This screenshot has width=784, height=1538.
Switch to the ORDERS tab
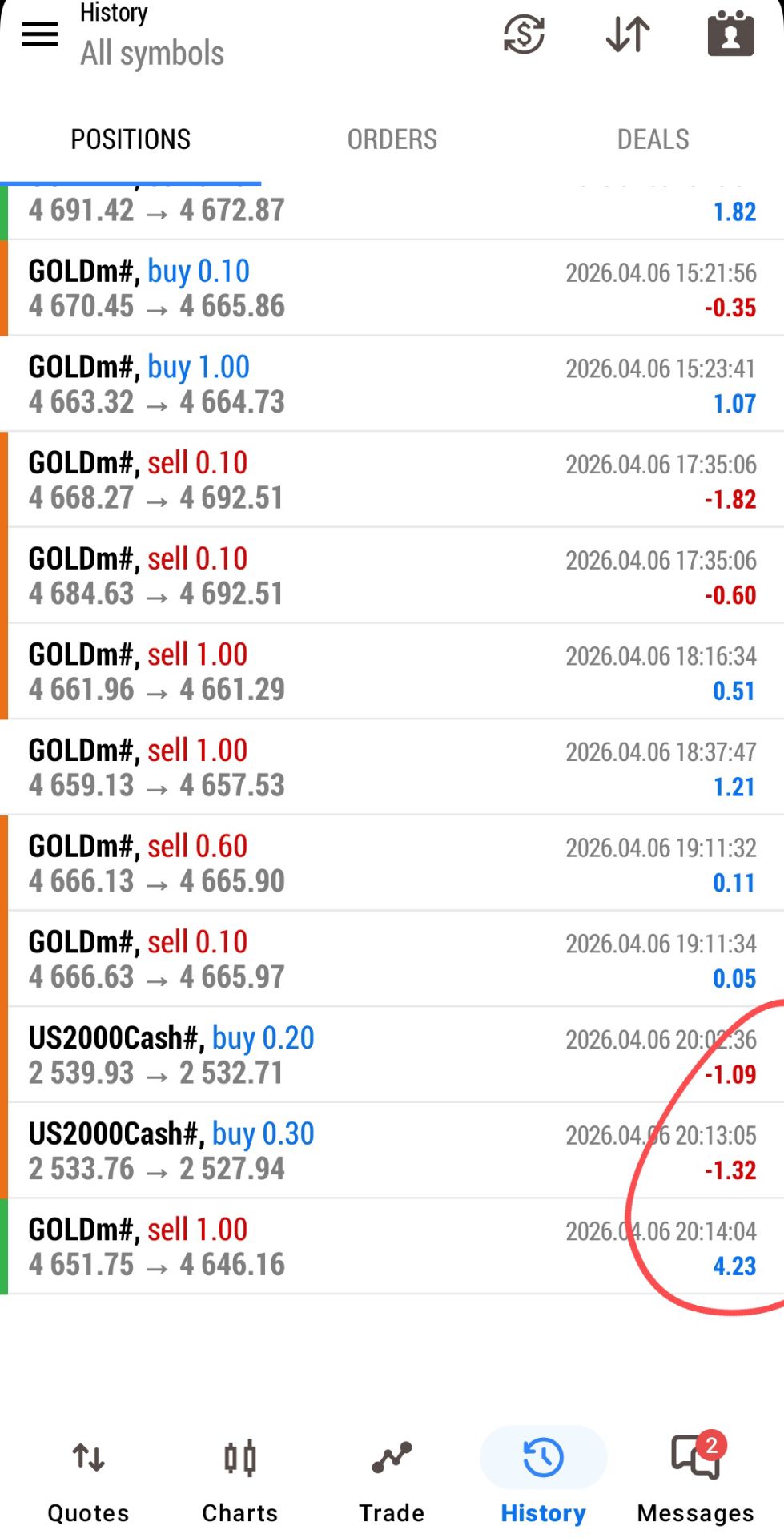[x=392, y=139]
